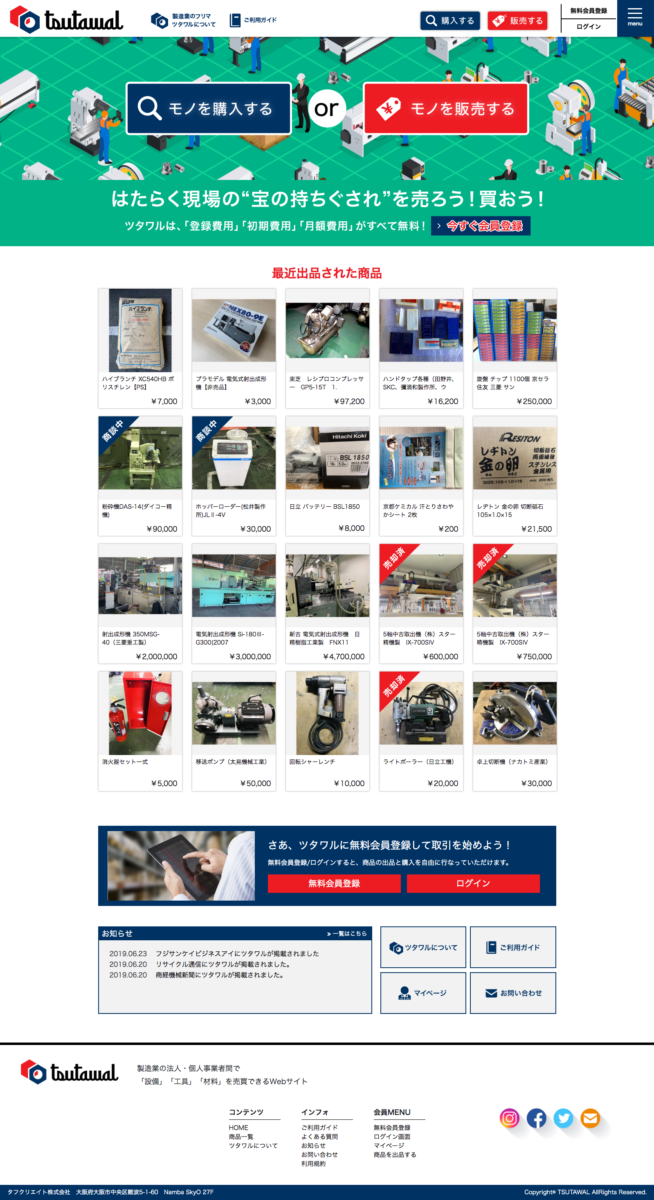
Task: Select the large モノを購入する button
Action: [x=209, y=108]
